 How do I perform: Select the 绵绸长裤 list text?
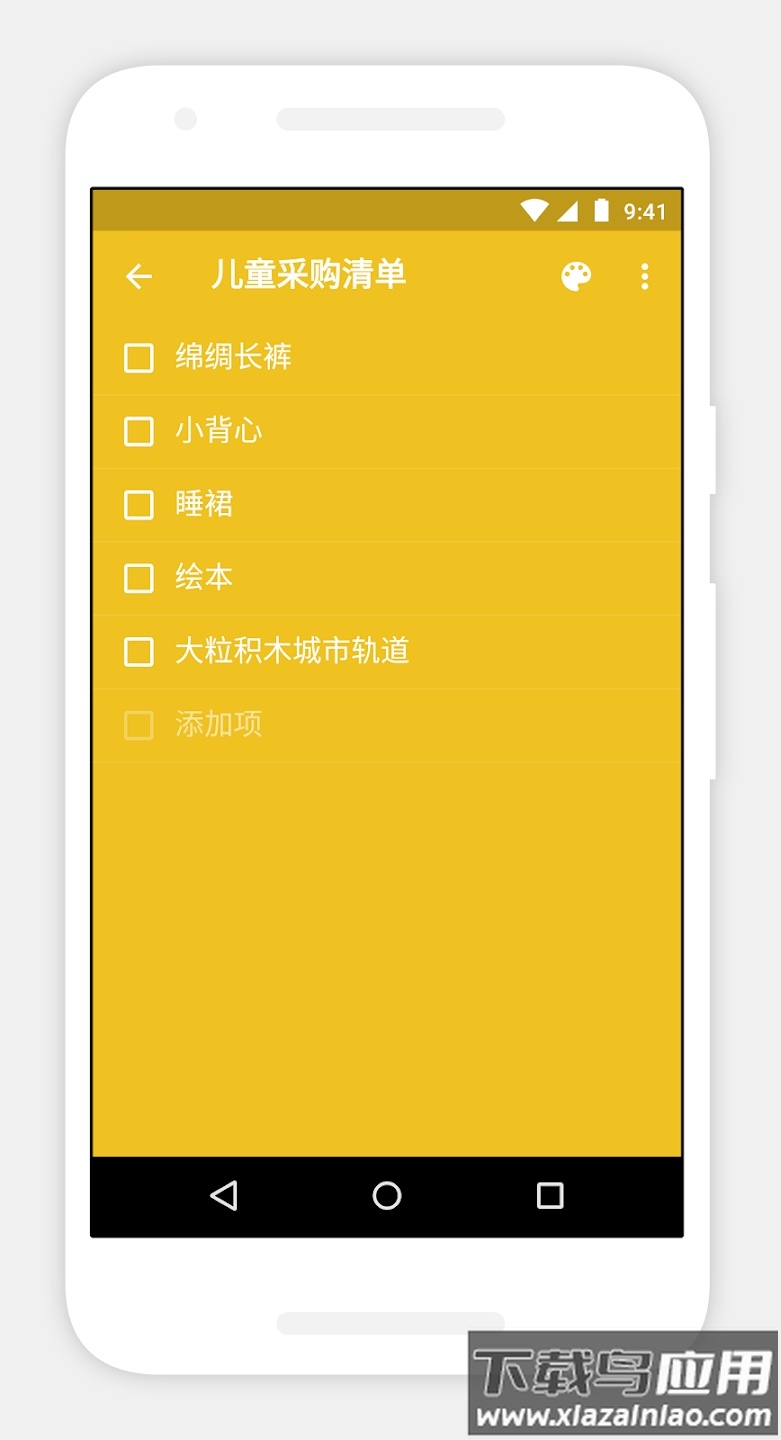click(231, 358)
